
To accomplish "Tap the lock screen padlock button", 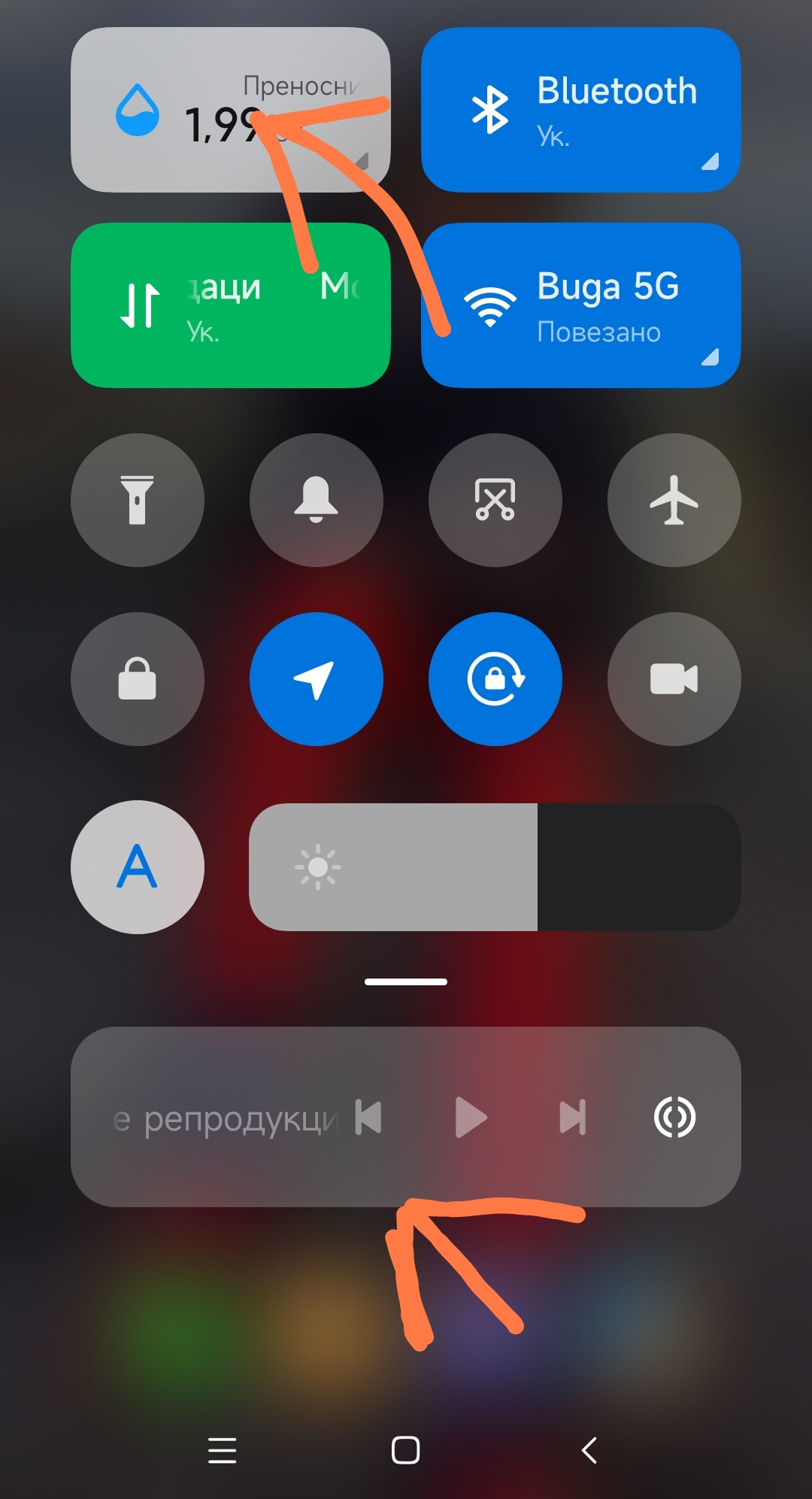I will click(x=138, y=679).
